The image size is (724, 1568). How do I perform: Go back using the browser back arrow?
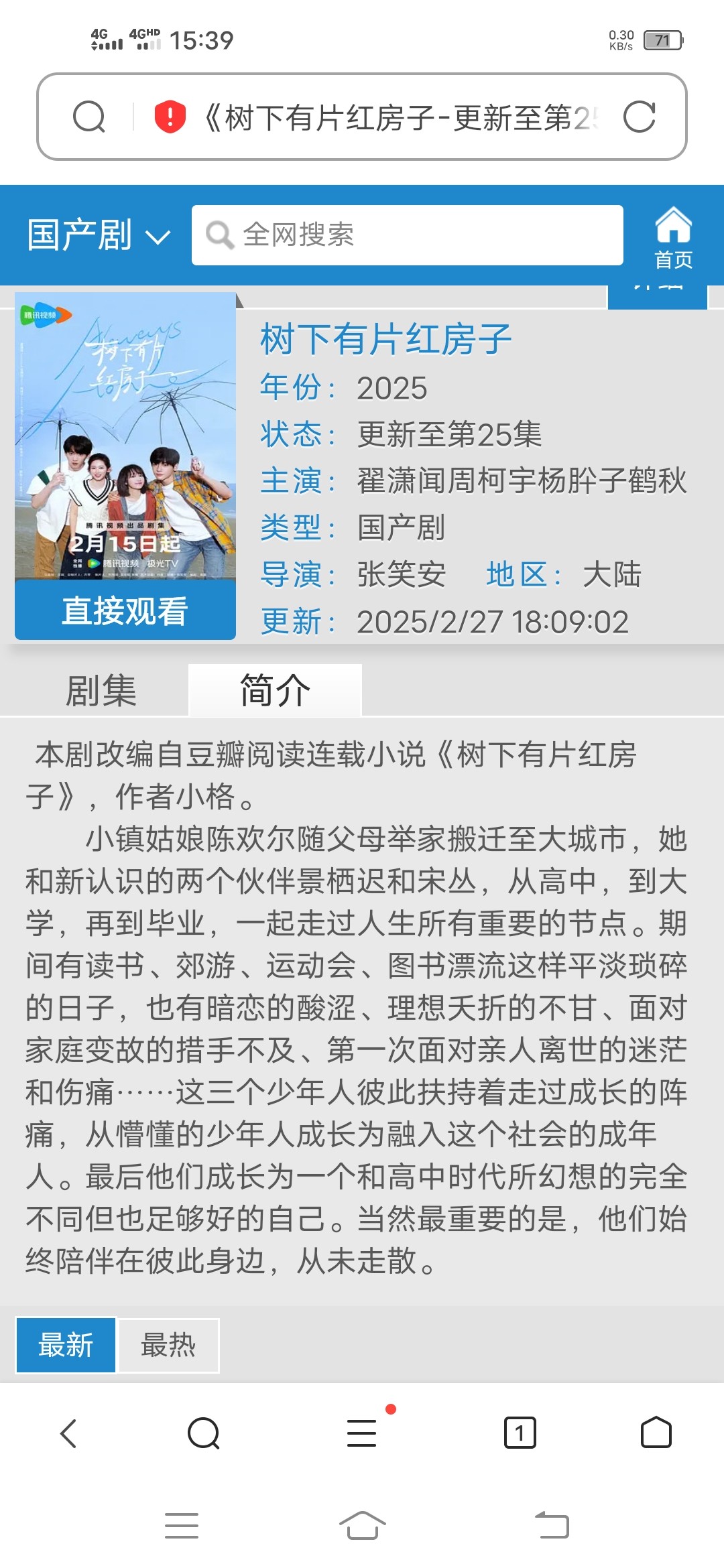click(x=68, y=1433)
